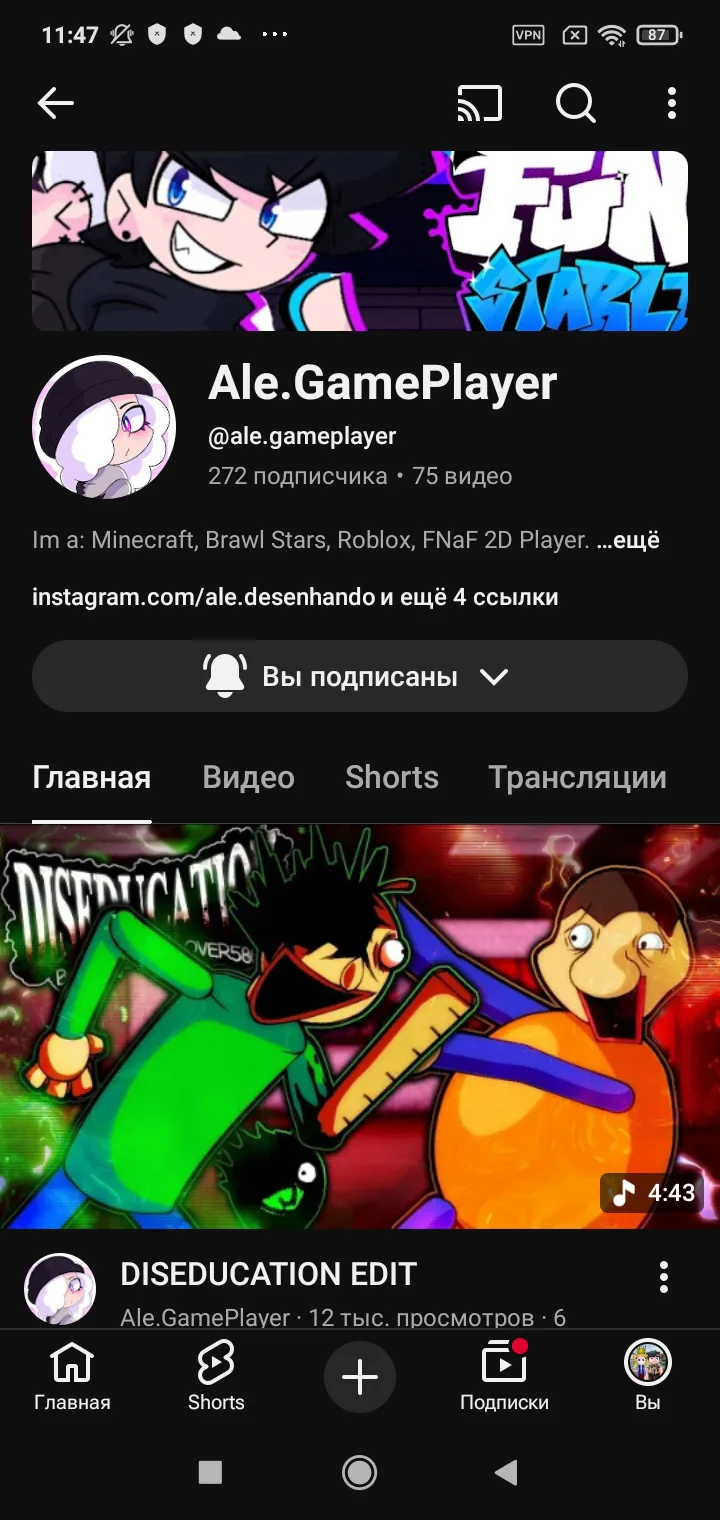Open options for DISEDUCATION EDIT video

point(663,1276)
